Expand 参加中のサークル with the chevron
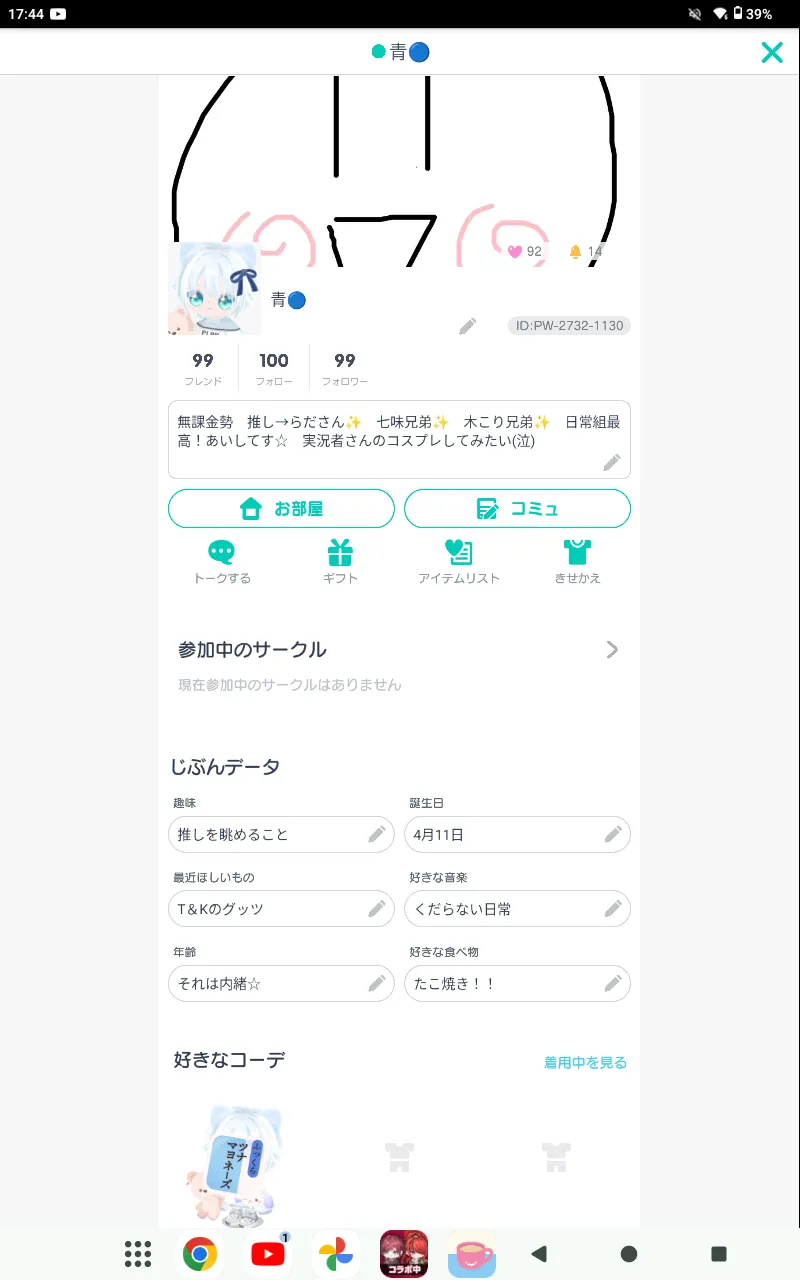This screenshot has width=800, height=1280. coord(612,650)
